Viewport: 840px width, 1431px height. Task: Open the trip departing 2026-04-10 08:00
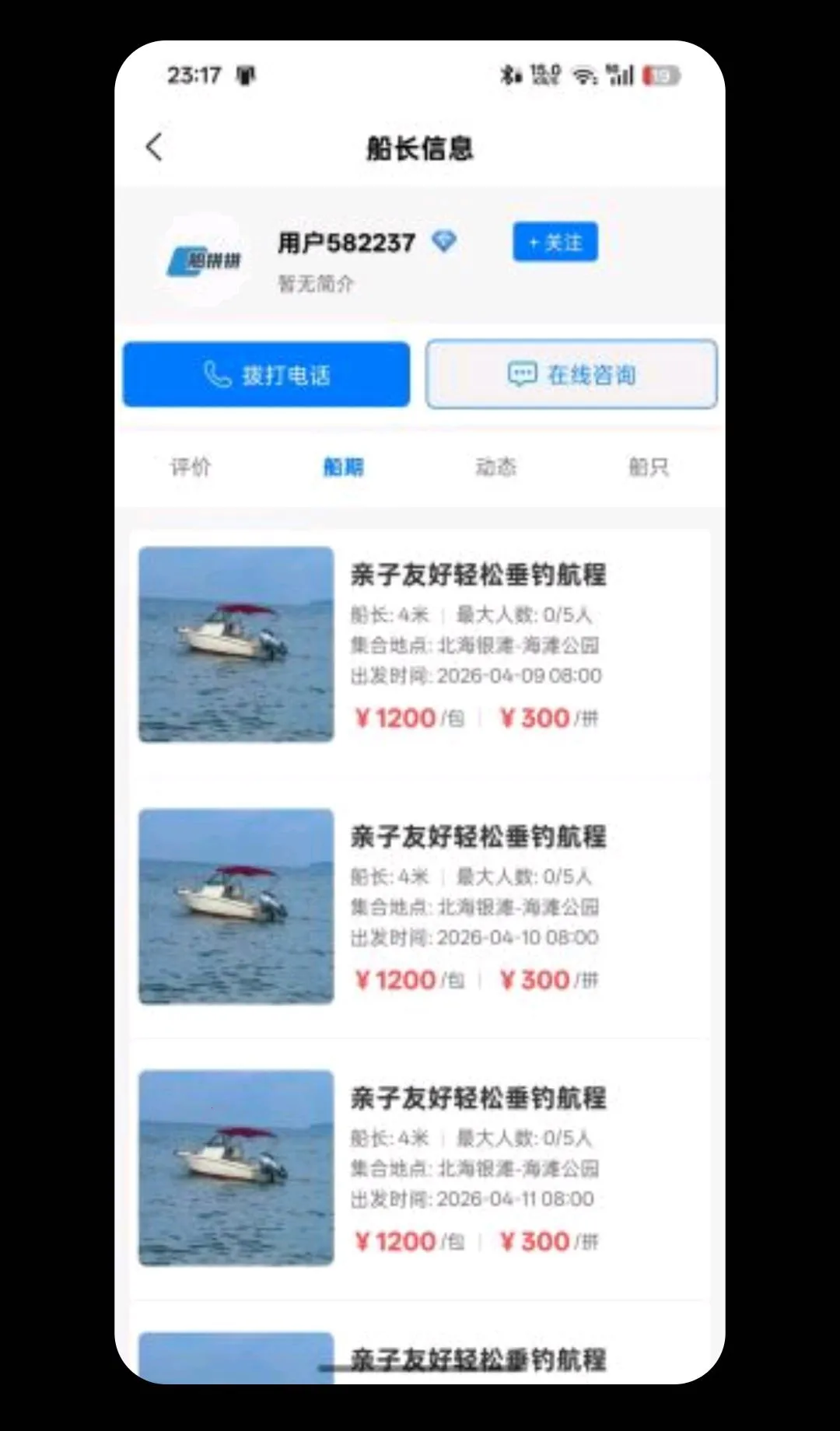pos(420,906)
